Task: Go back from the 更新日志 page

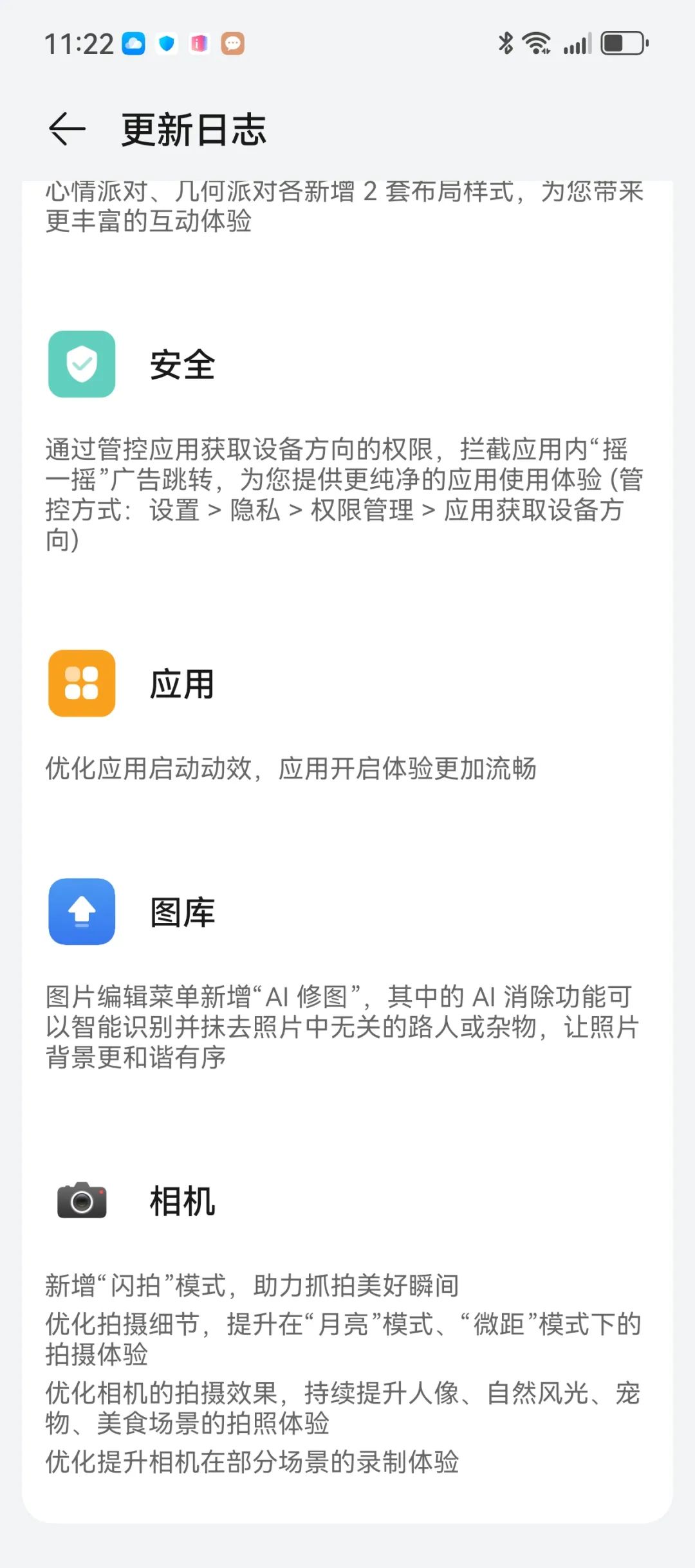Action: click(67, 129)
